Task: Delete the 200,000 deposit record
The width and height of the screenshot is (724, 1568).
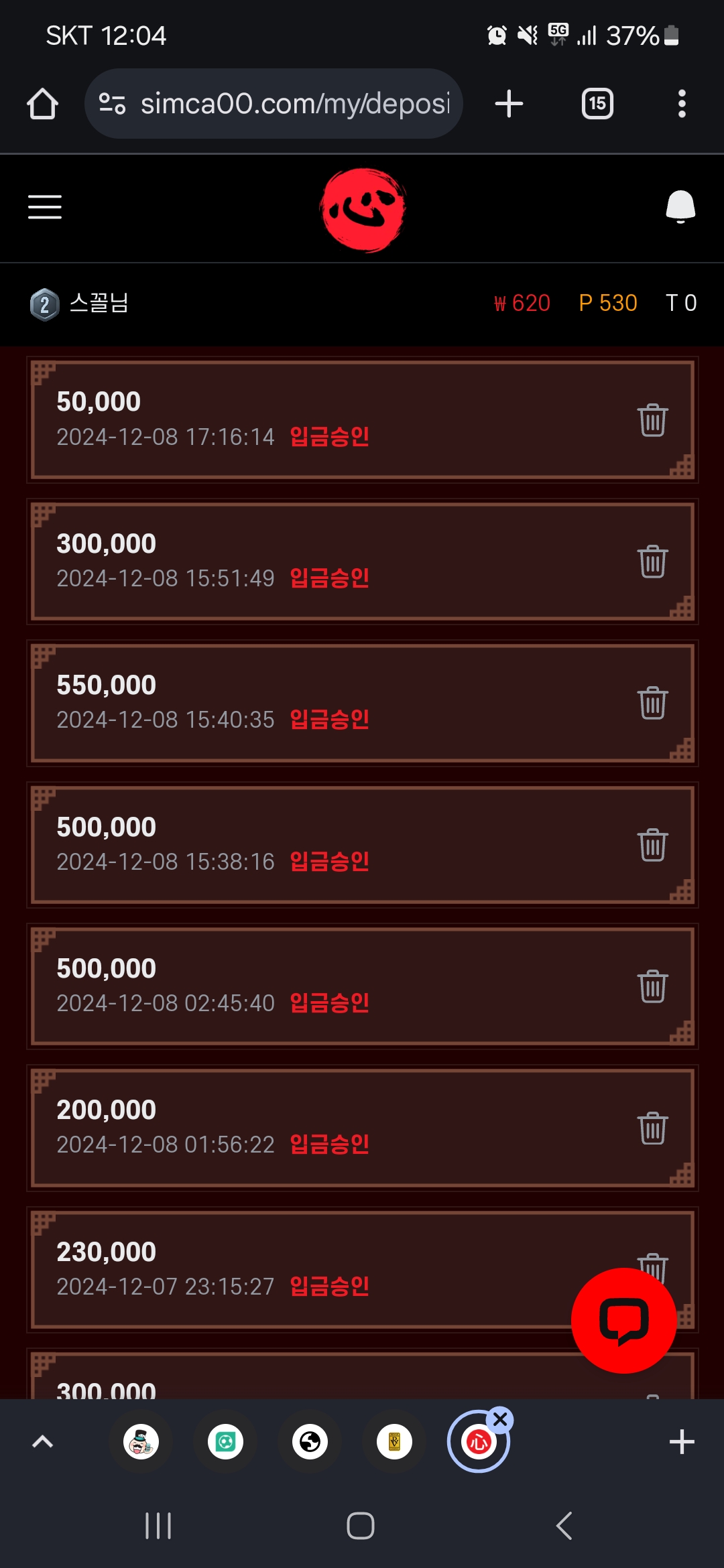Action: pyautogui.click(x=652, y=1128)
